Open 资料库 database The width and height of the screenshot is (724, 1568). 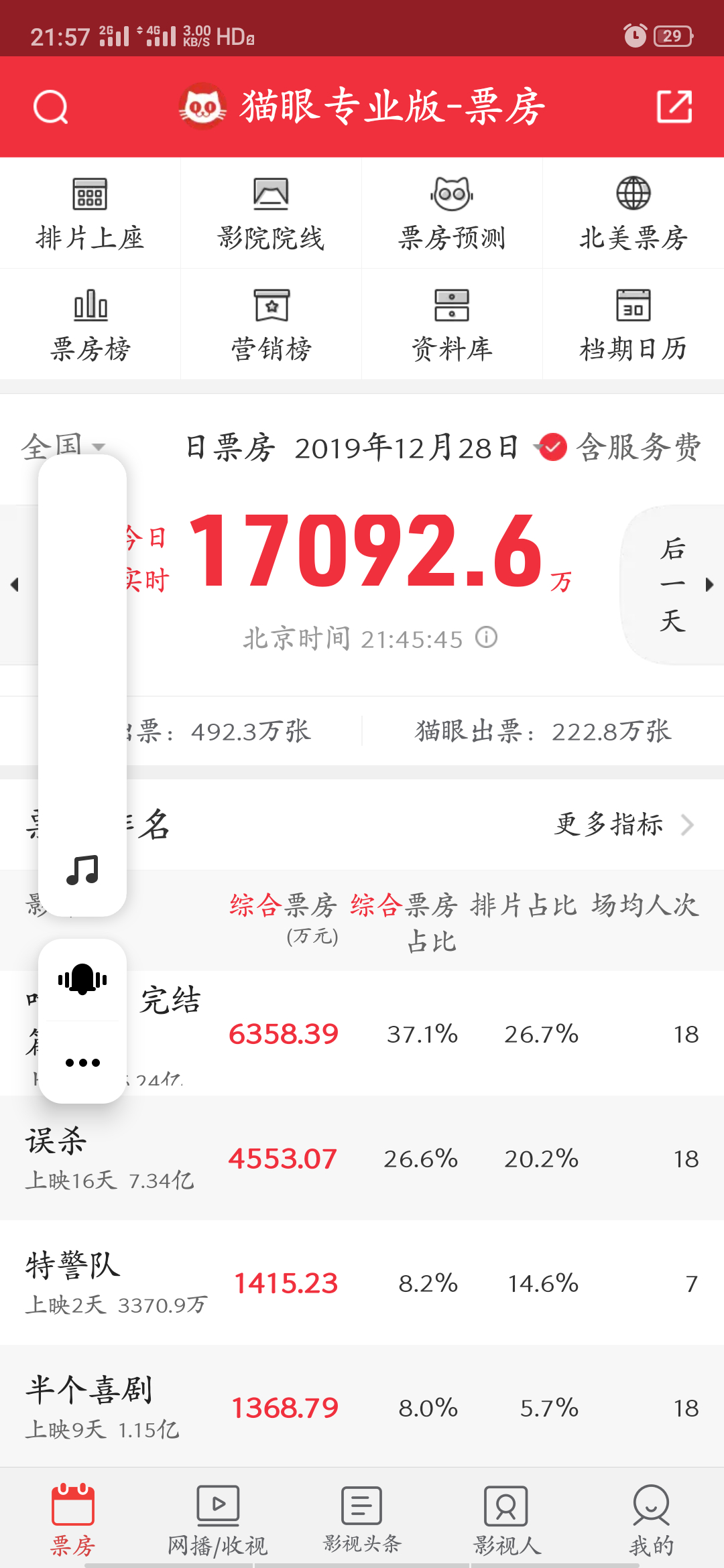[x=452, y=325]
